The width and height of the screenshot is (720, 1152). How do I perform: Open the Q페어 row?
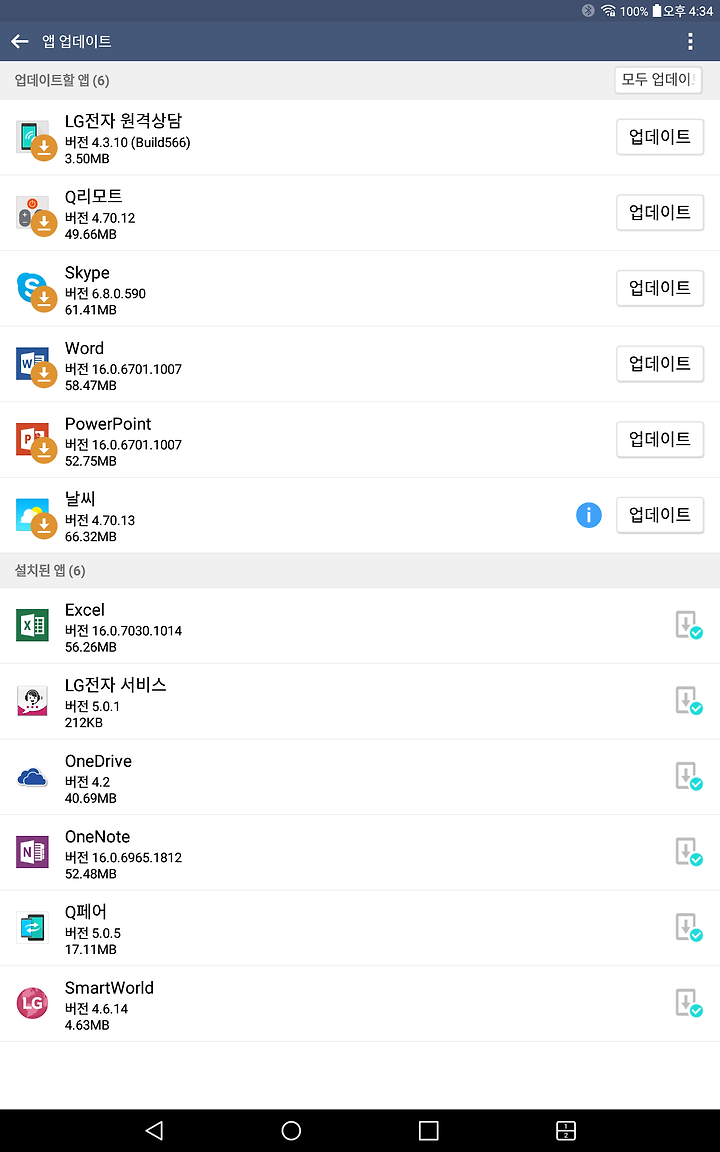(x=360, y=929)
